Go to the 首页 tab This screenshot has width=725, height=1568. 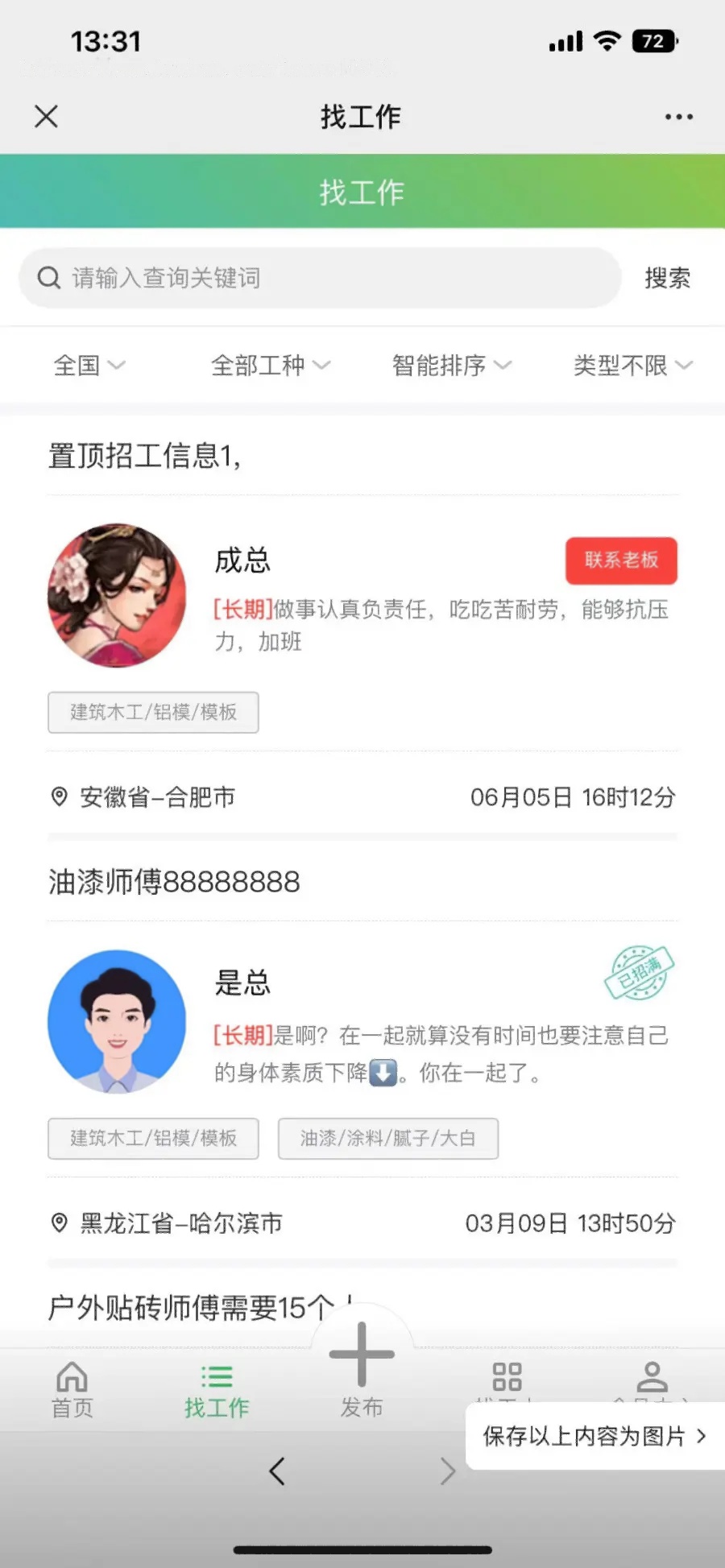tap(72, 1390)
